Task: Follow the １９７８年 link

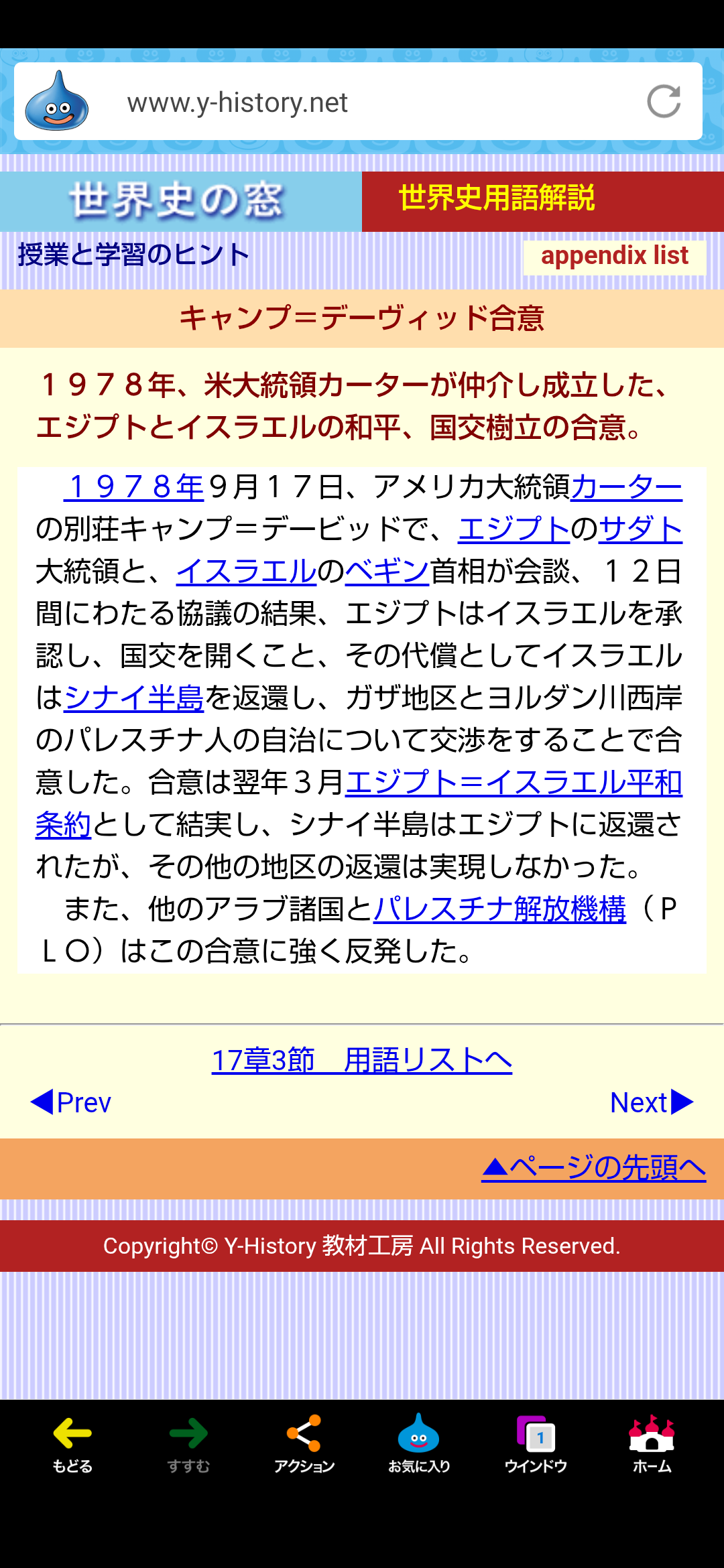Action: [134, 487]
